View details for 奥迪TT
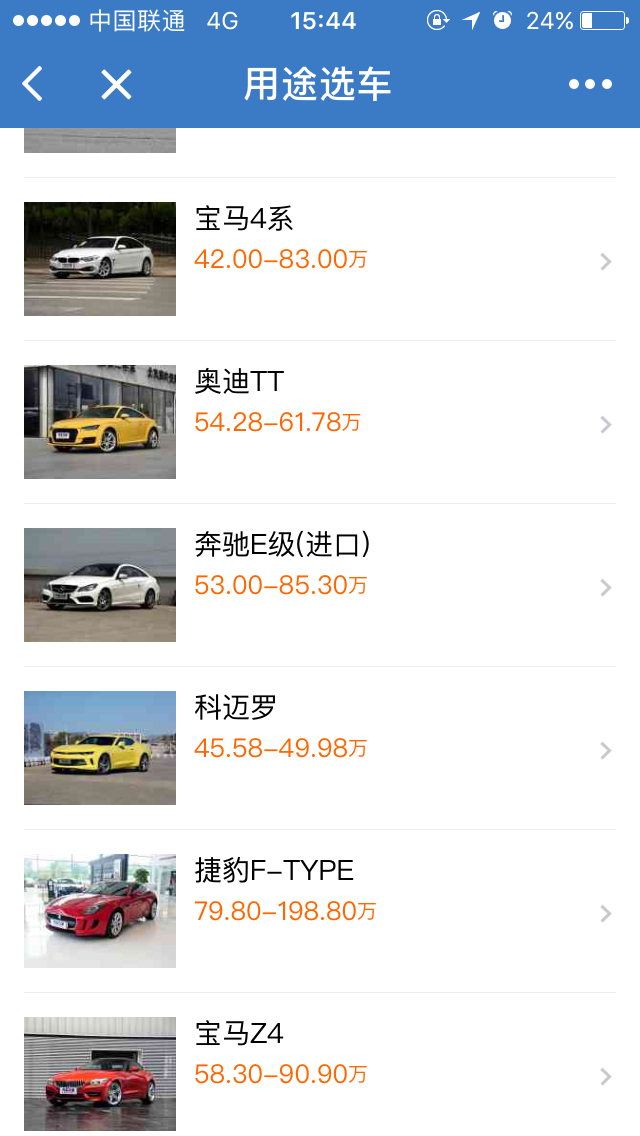Screen dimensions: 640x1136 [x=320, y=422]
